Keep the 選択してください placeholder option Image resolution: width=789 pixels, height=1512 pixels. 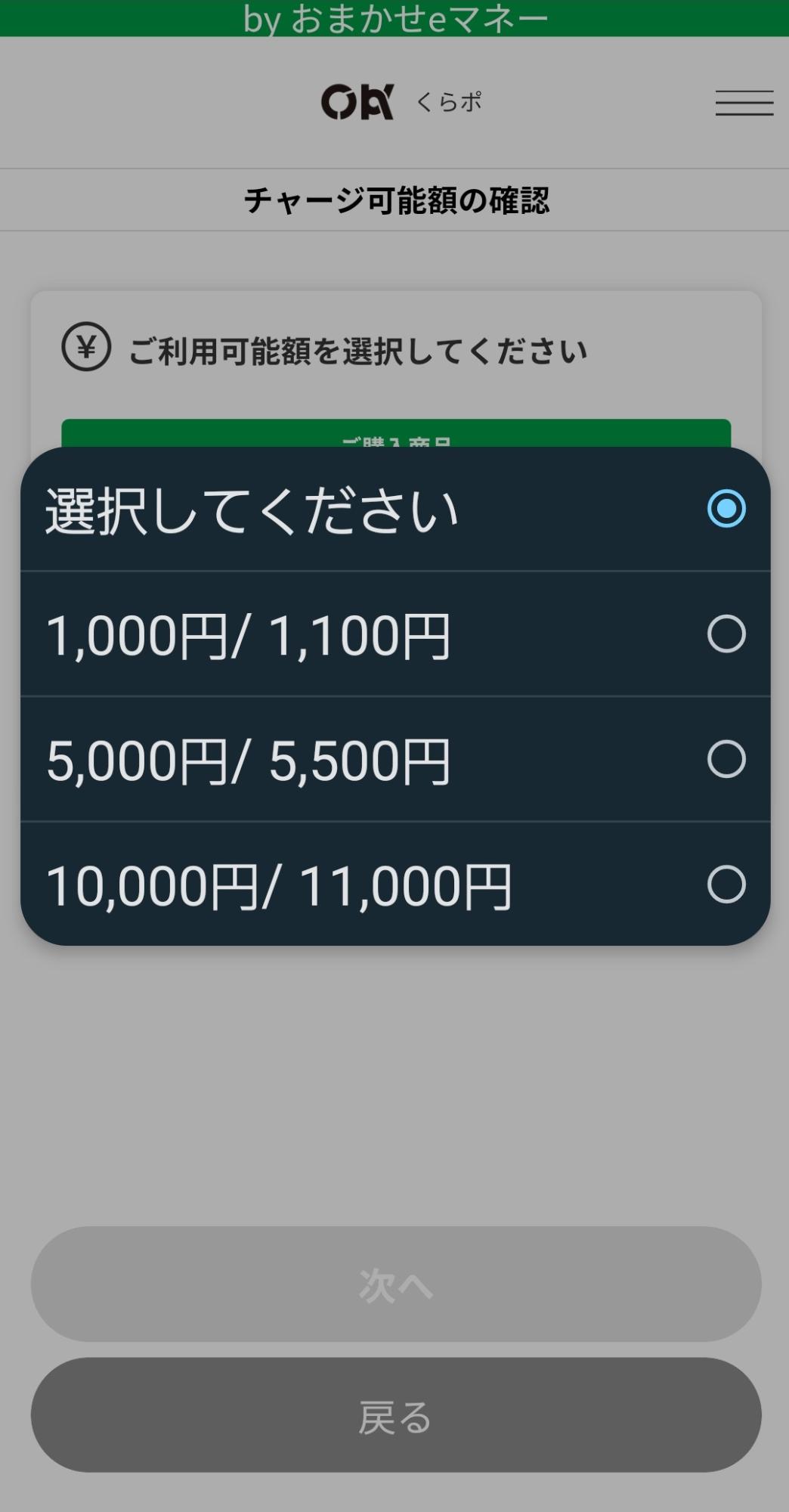pos(395,509)
